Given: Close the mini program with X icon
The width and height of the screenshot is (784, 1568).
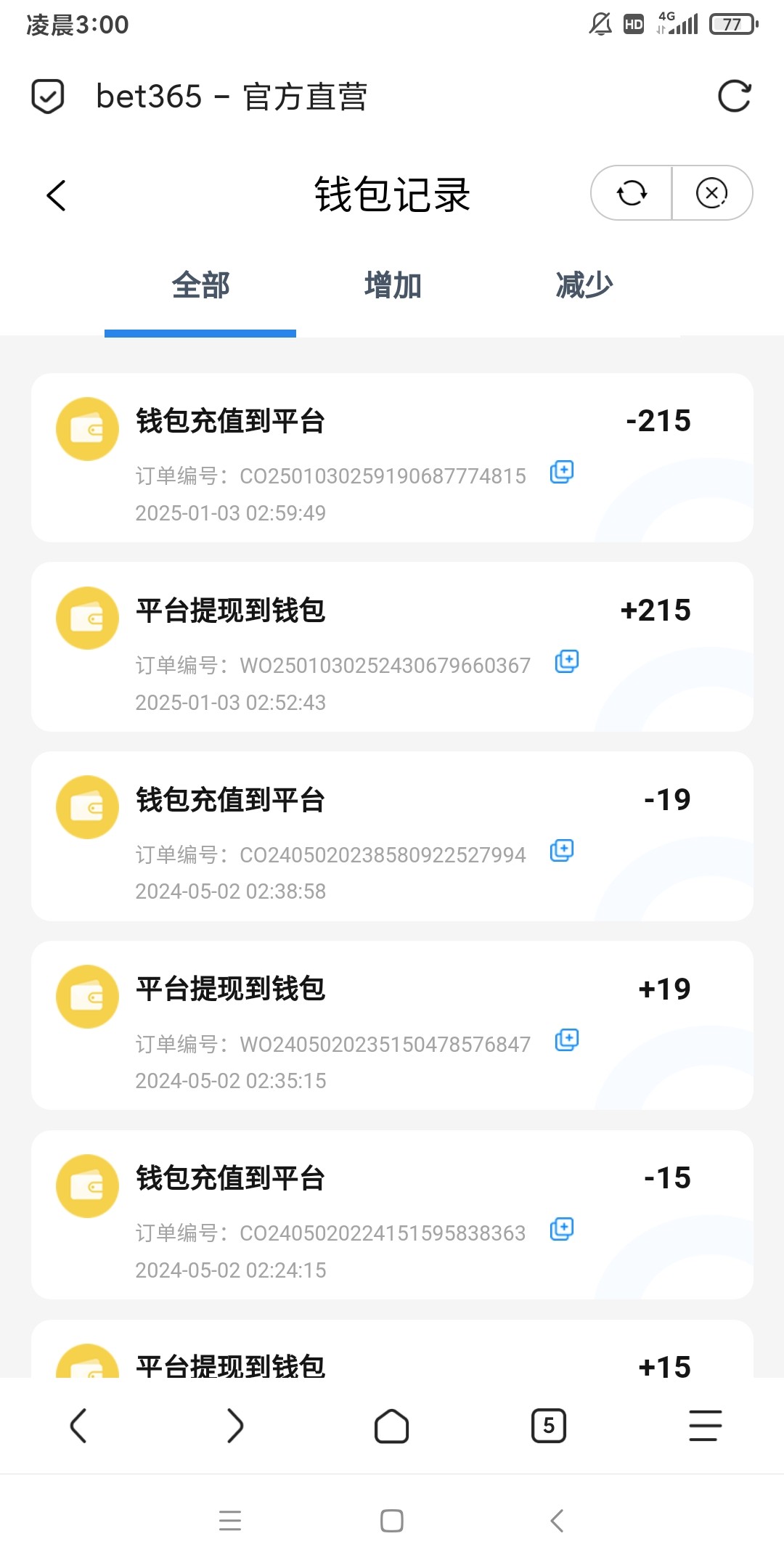Looking at the screenshot, I should (711, 193).
